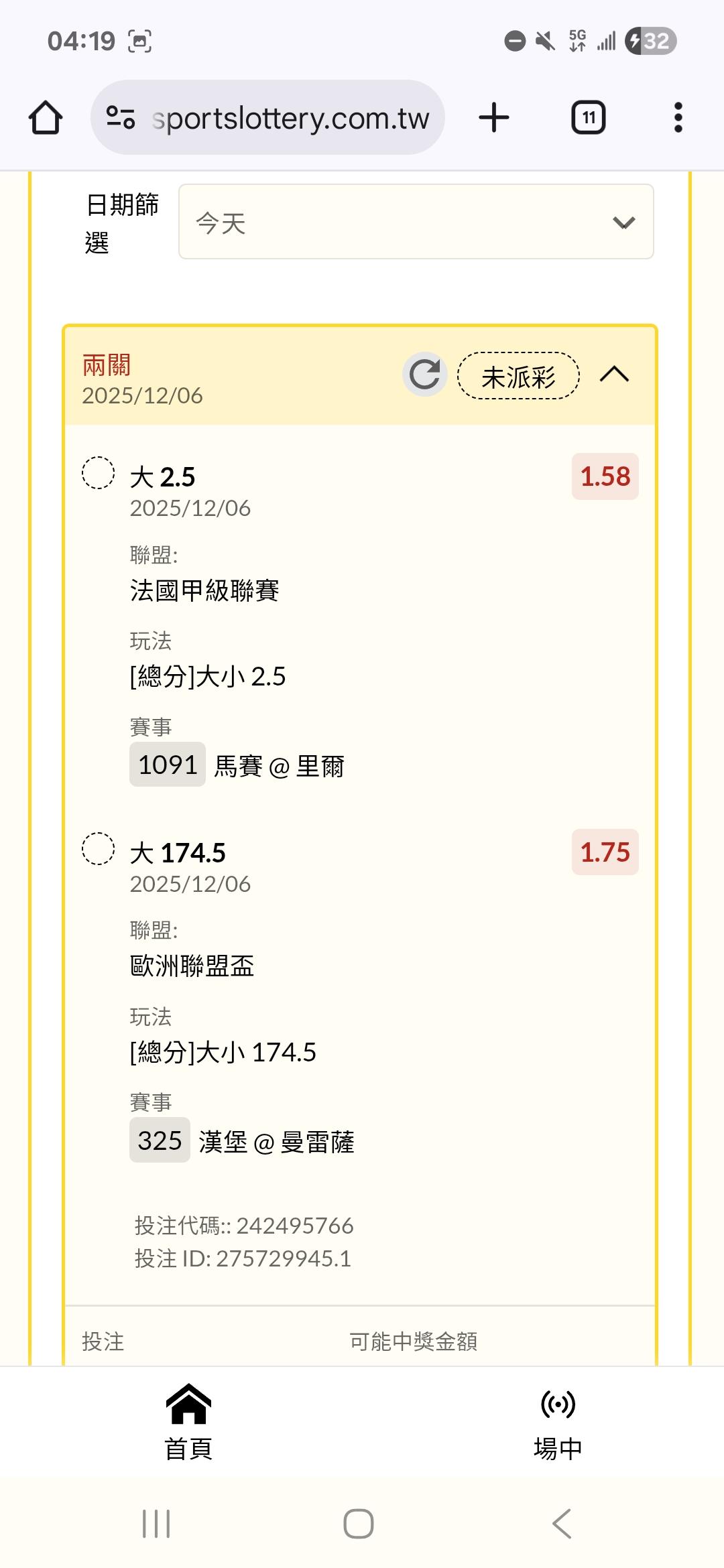Collapse the 兩關 bet card
This screenshot has height=1568, width=724.
coord(614,375)
